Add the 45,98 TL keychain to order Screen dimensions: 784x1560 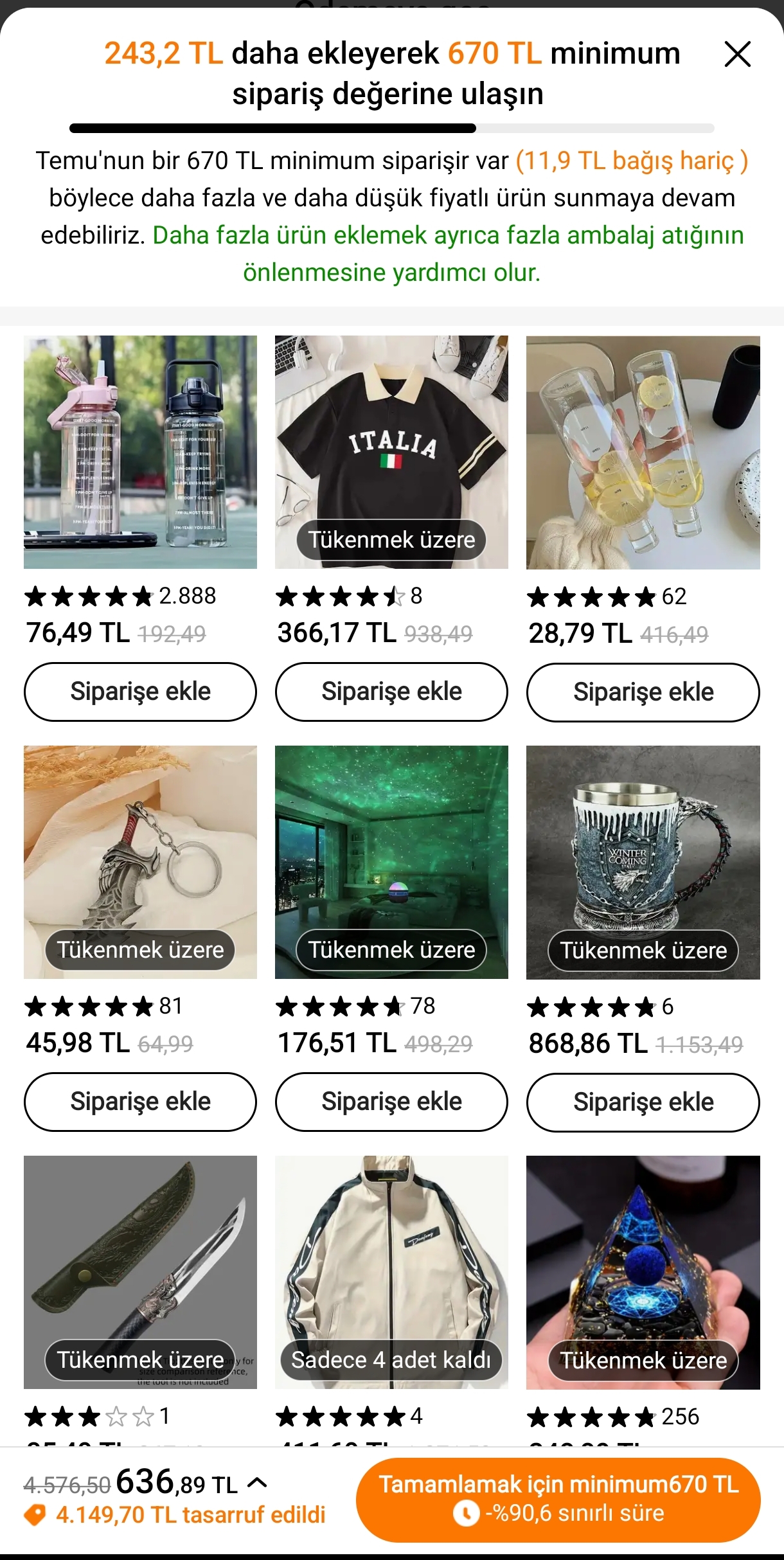coord(140,1102)
